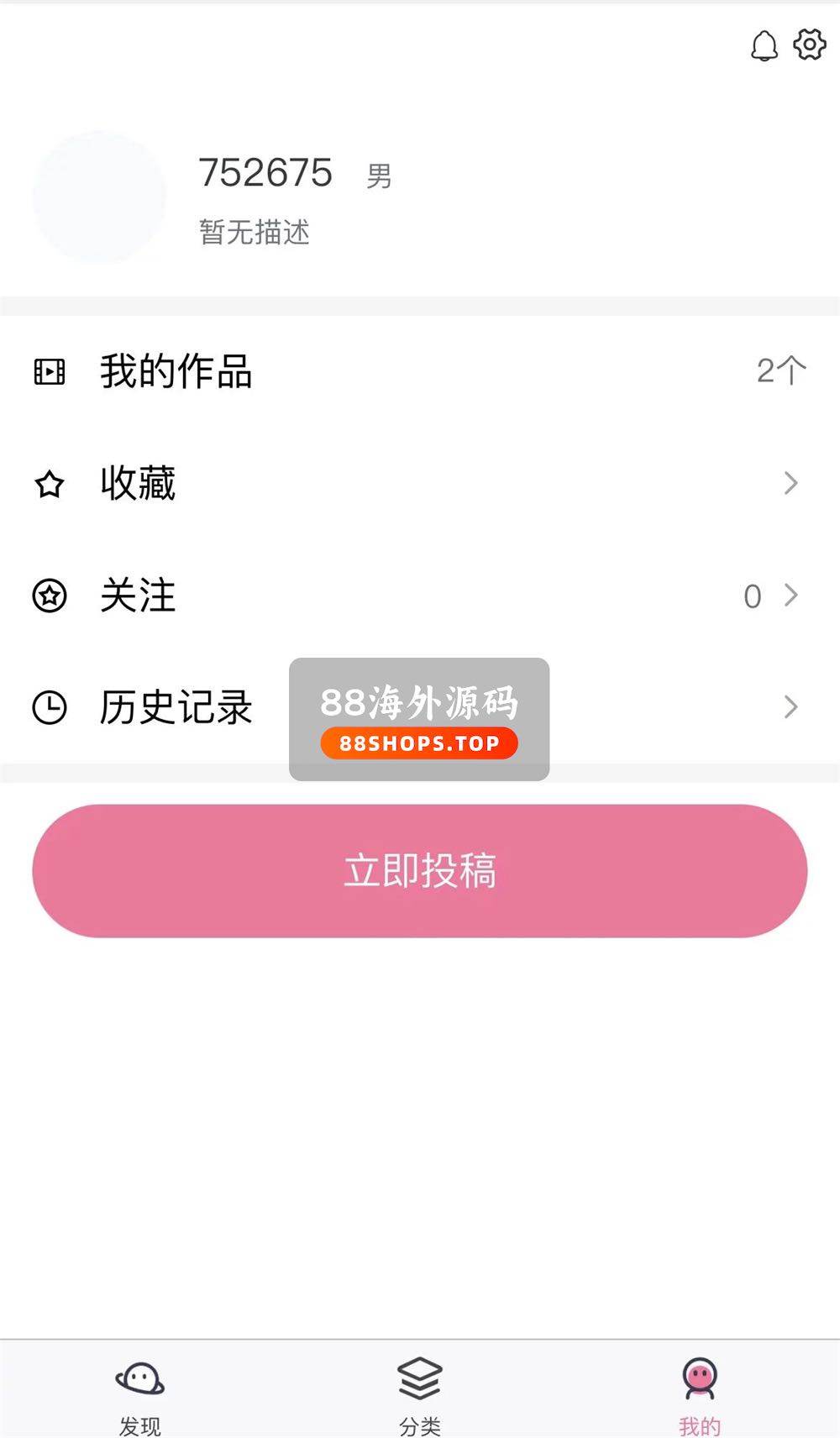Tap the 立即投稿 submit button

(x=420, y=871)
